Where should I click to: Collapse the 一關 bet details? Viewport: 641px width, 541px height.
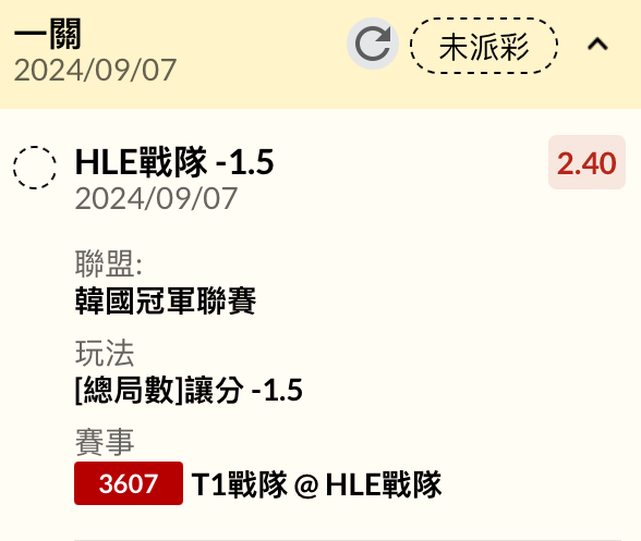click(597, 45)
